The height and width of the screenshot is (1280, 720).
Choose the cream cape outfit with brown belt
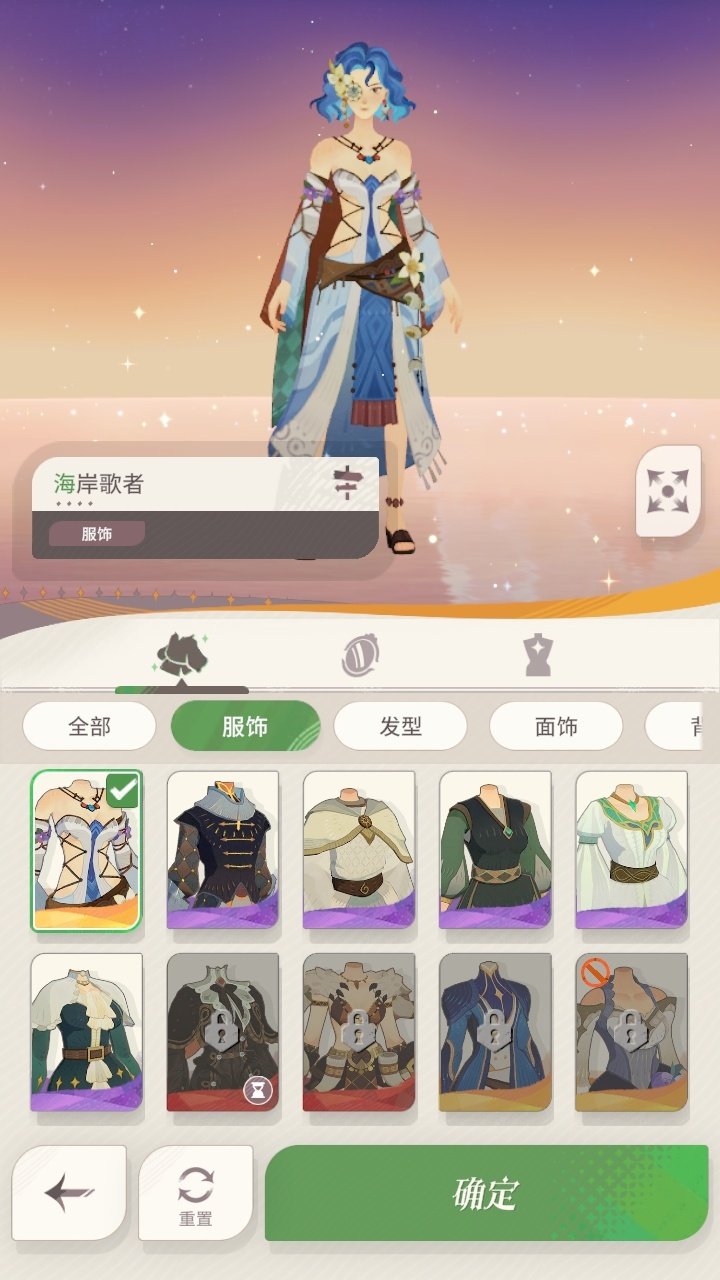click(x=358, y=850)
